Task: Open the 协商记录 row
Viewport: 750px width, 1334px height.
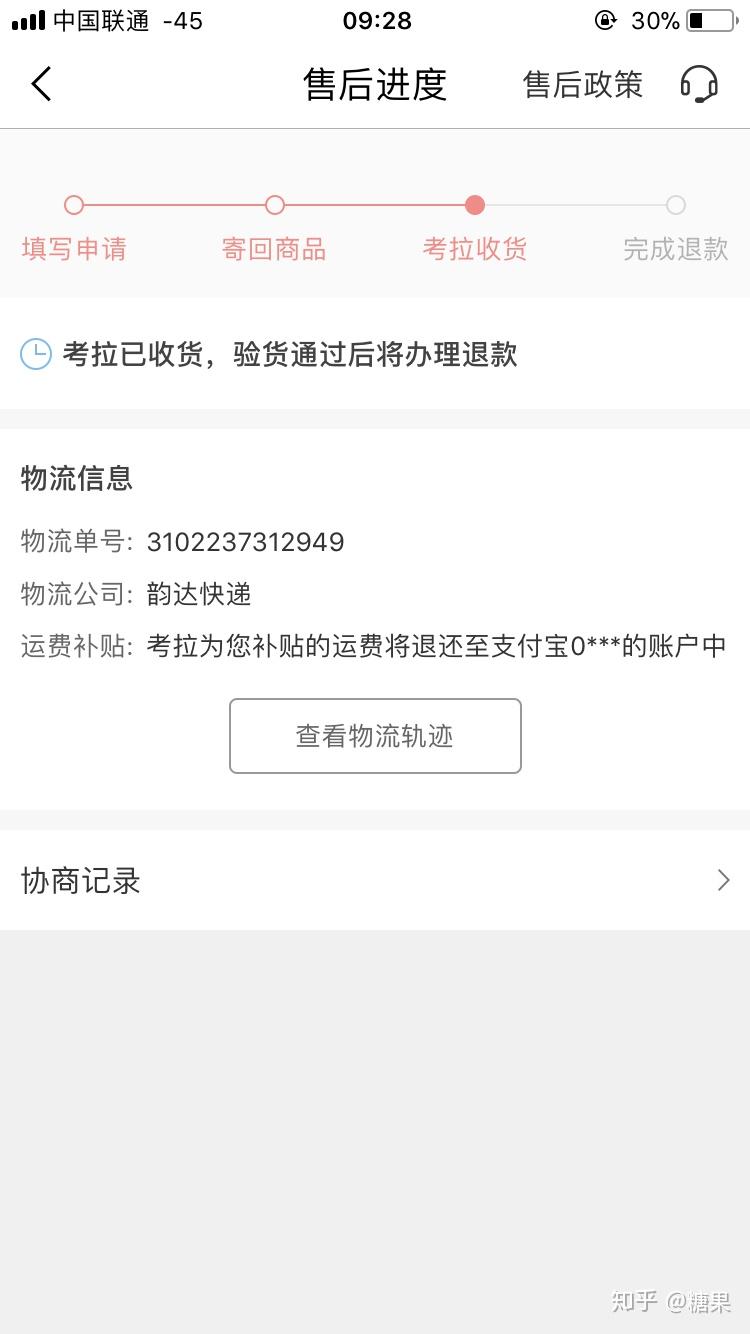Action: [375, 880]
